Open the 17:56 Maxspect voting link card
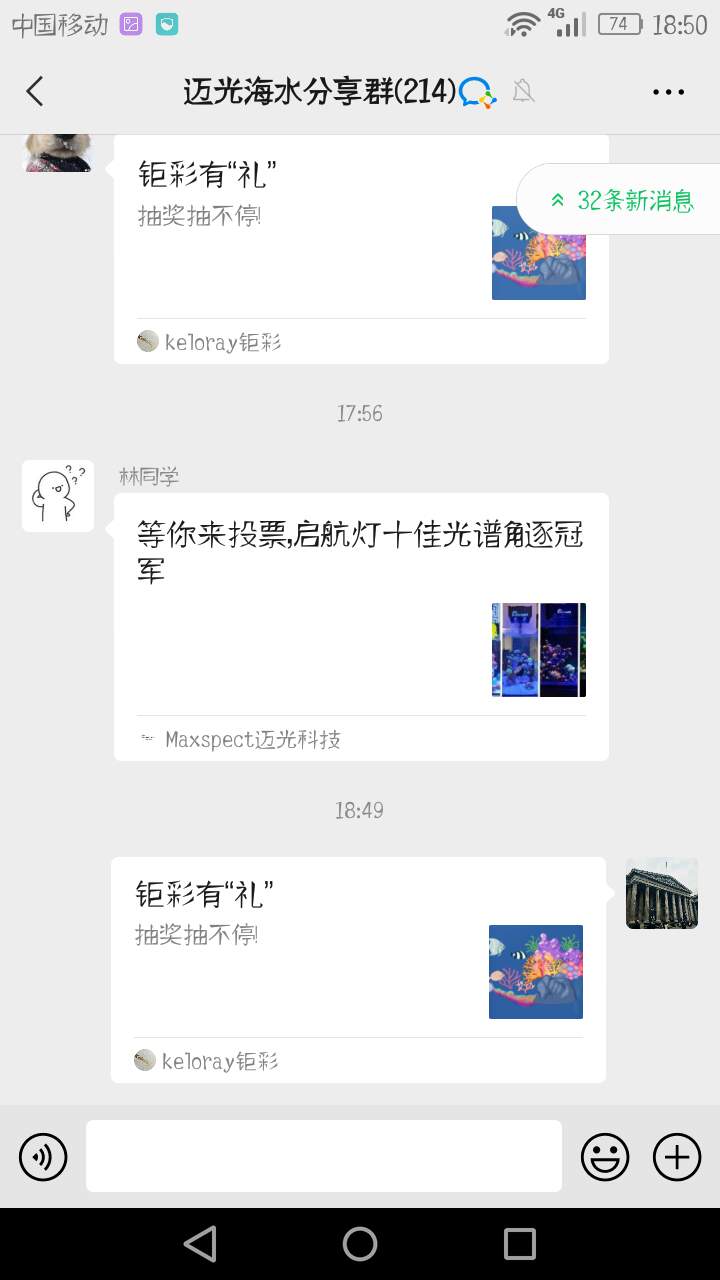The image size is (720, 1280). 361,626
